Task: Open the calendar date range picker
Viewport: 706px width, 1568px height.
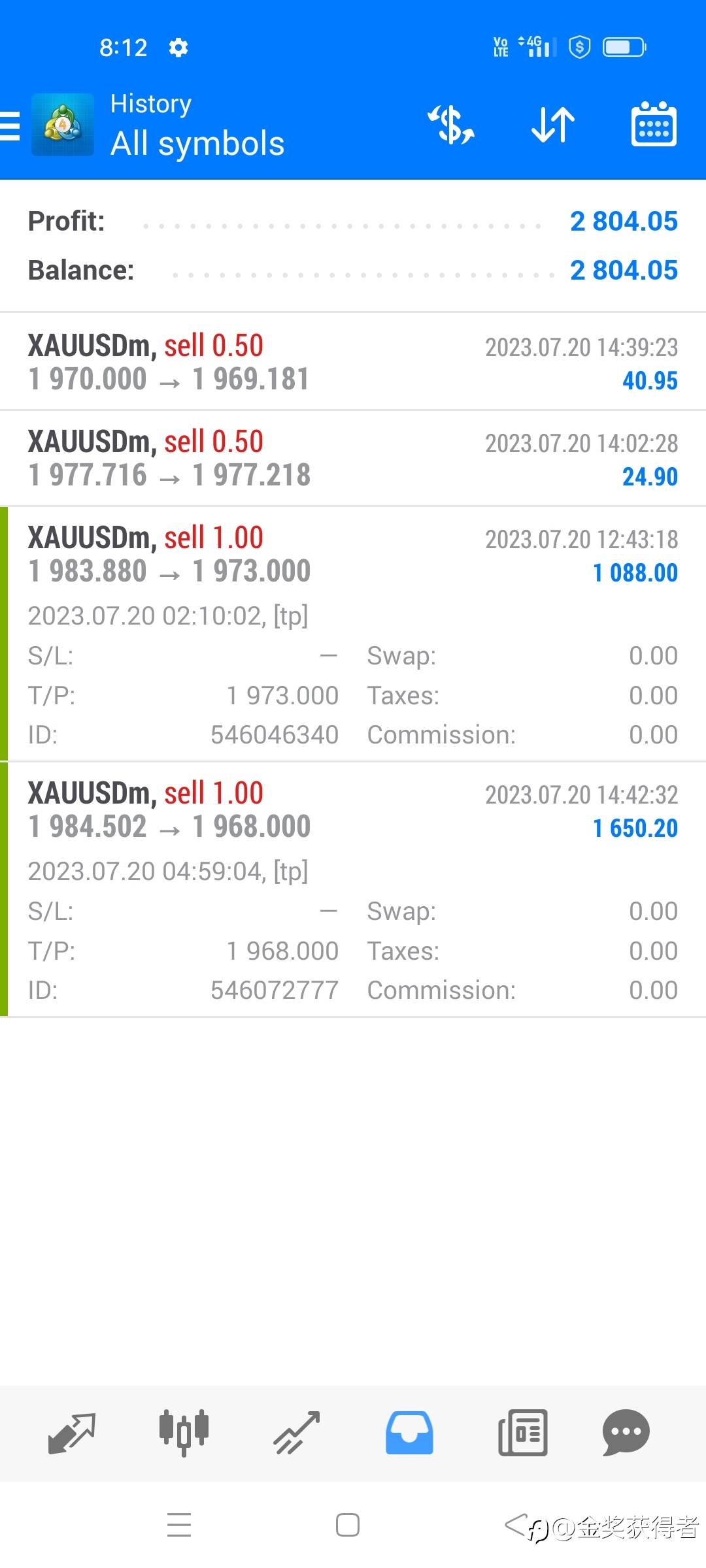Action: click(654, 124)
